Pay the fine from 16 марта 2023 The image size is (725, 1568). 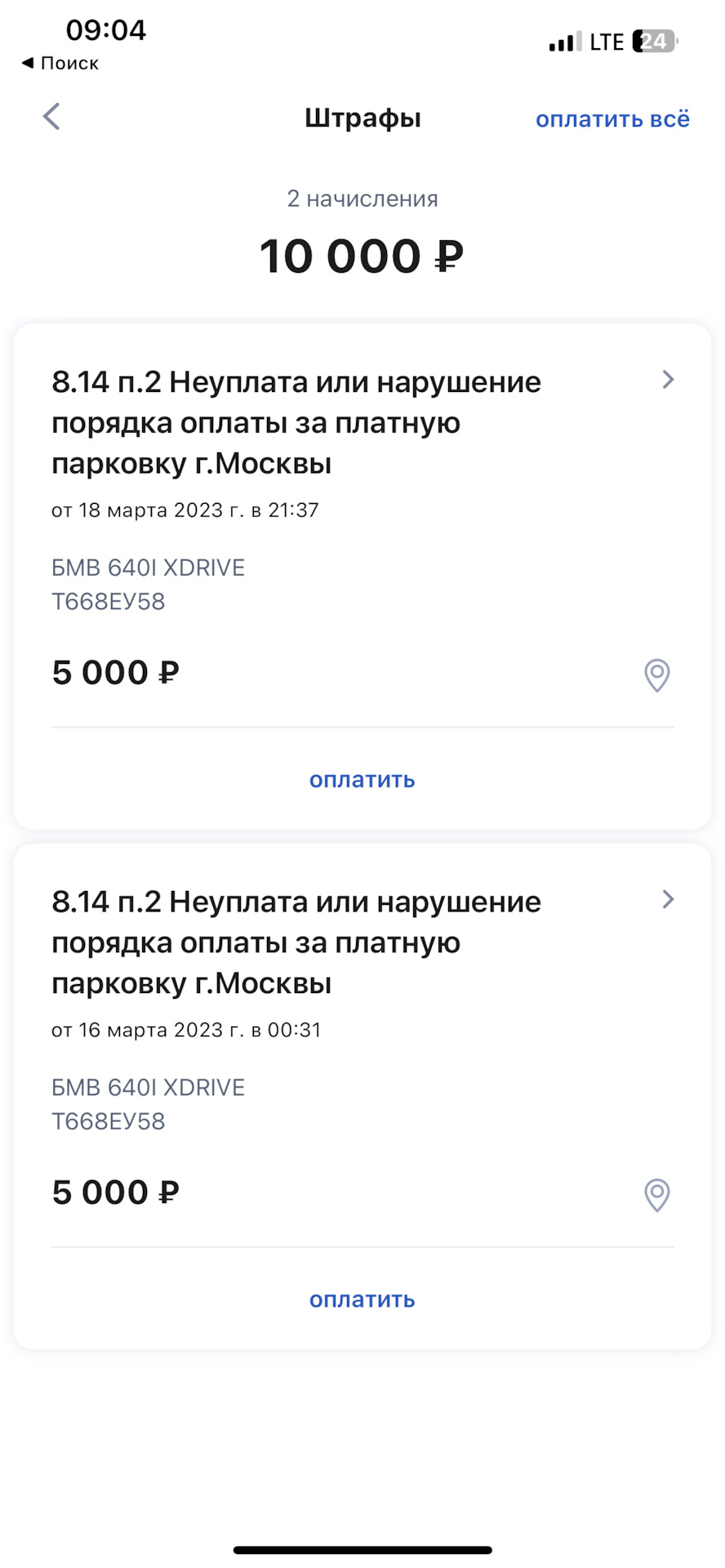click(362, 1300)
